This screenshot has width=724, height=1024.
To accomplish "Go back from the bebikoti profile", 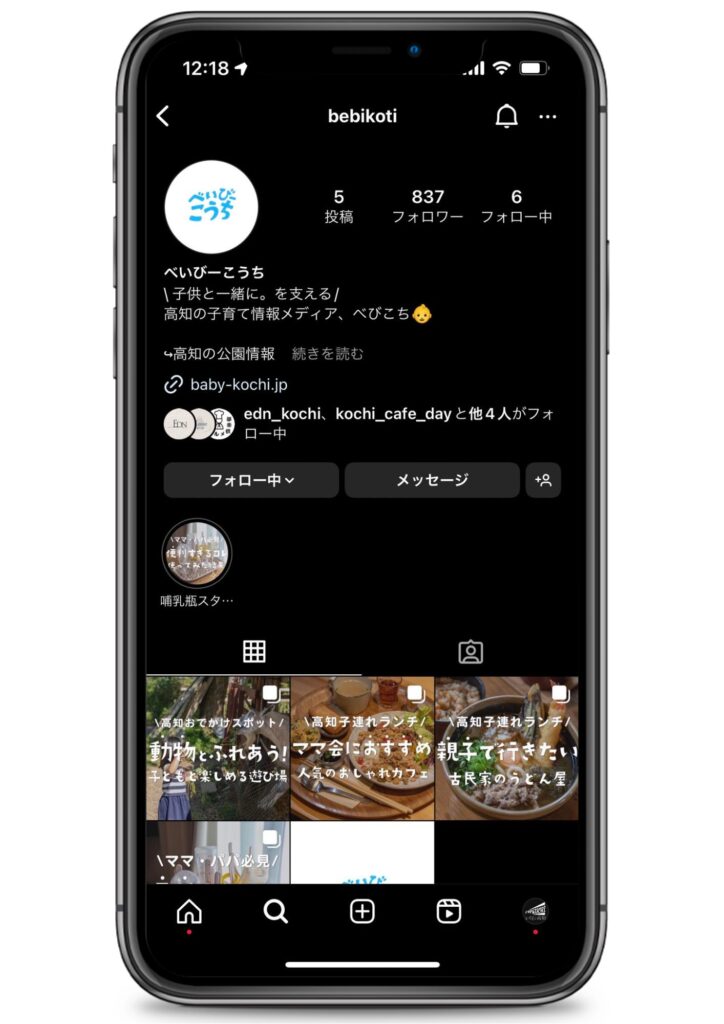I will 163,117.
